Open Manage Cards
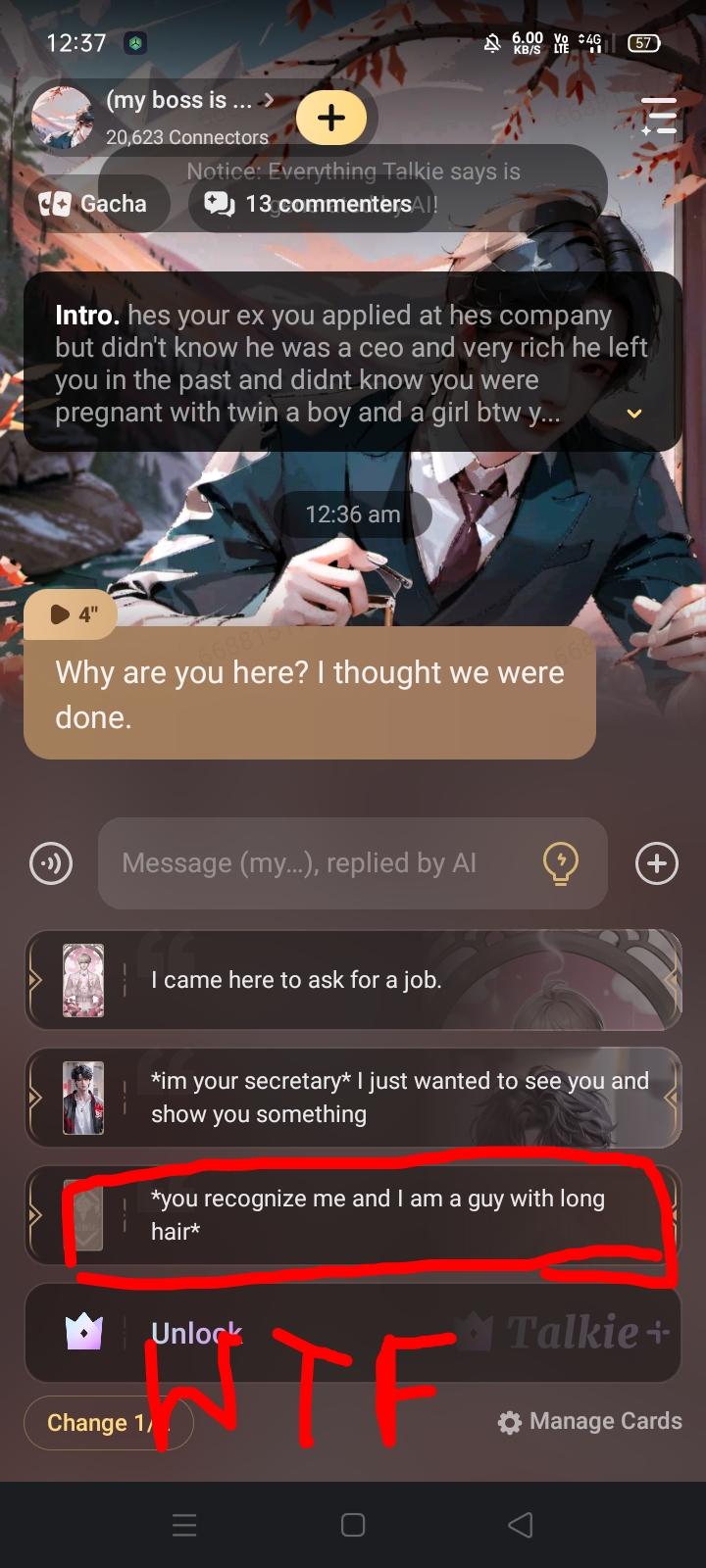Screen dimensions: 706x1568 pos(590,1422)
